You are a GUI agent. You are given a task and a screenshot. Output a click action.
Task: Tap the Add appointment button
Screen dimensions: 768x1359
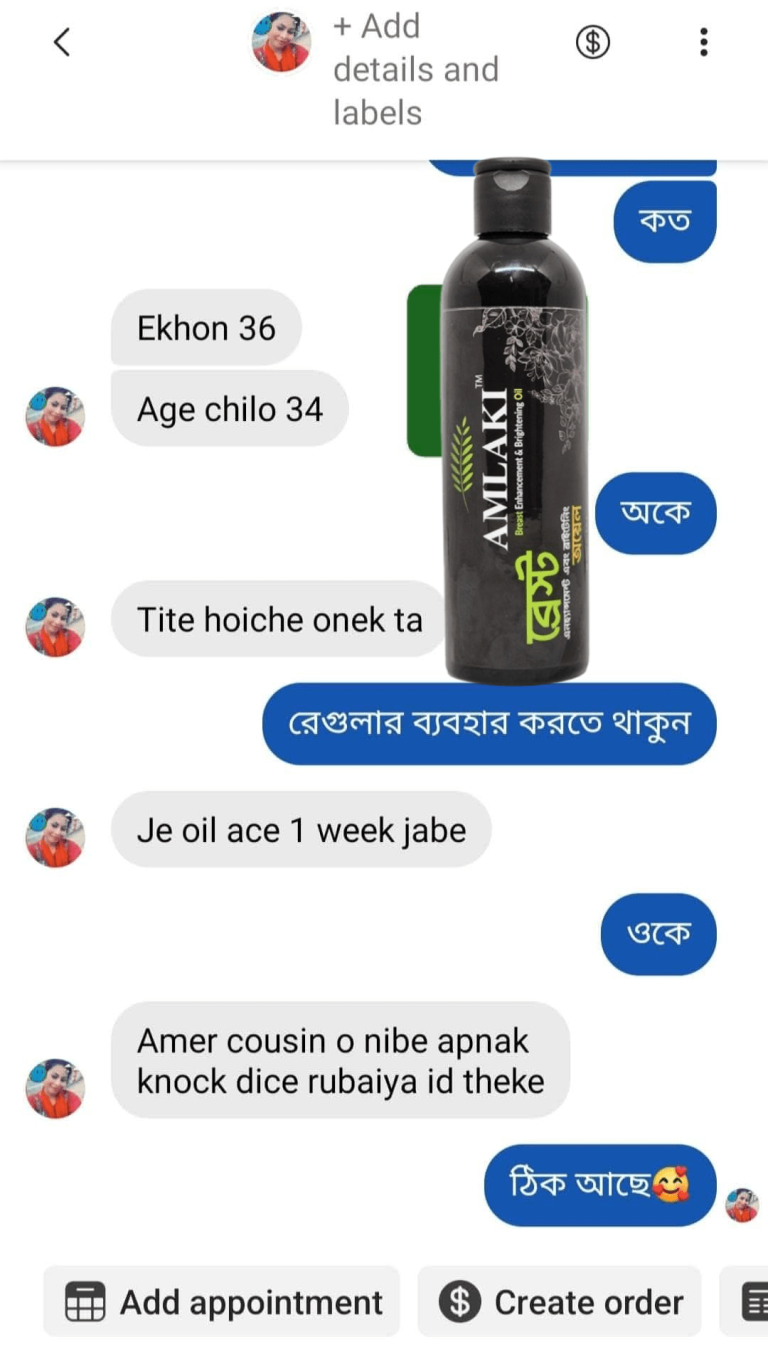coord(222,1302)
